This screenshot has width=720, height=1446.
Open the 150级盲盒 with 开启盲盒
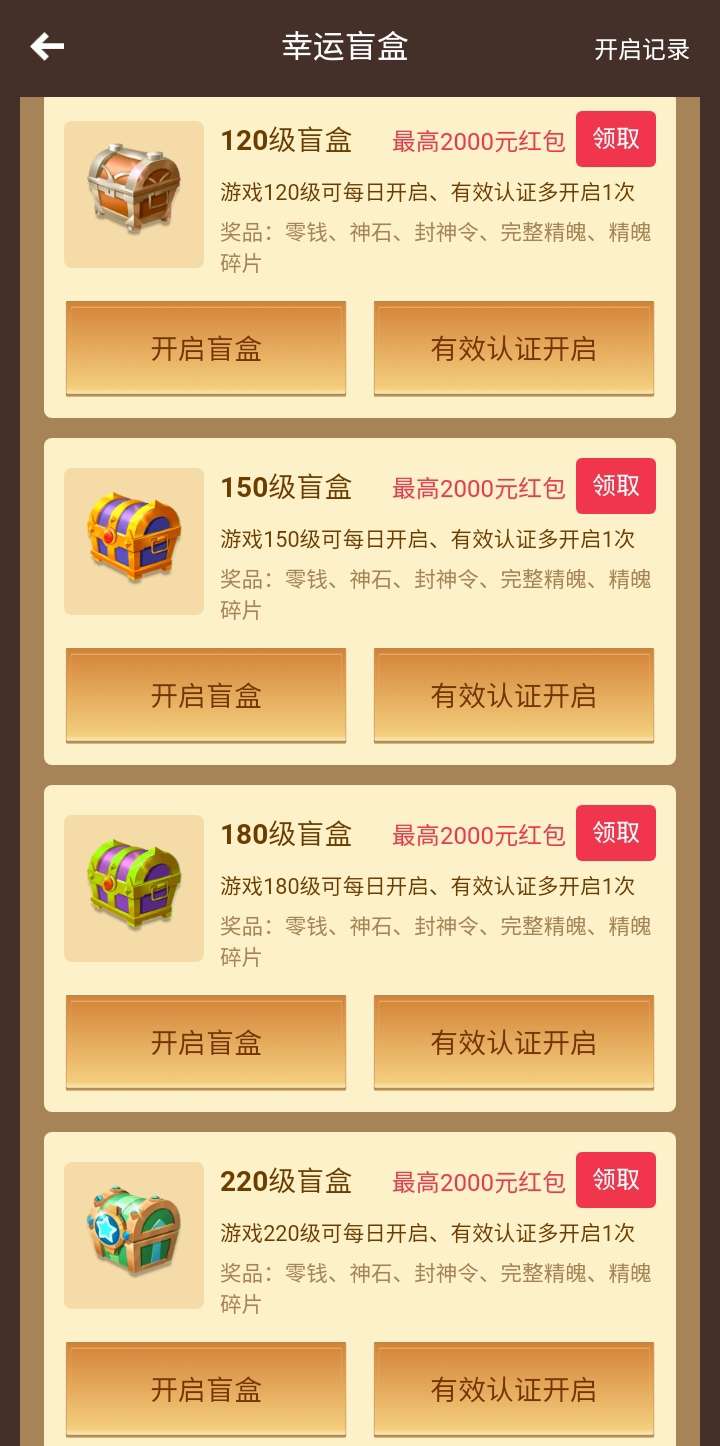(206, 695)
